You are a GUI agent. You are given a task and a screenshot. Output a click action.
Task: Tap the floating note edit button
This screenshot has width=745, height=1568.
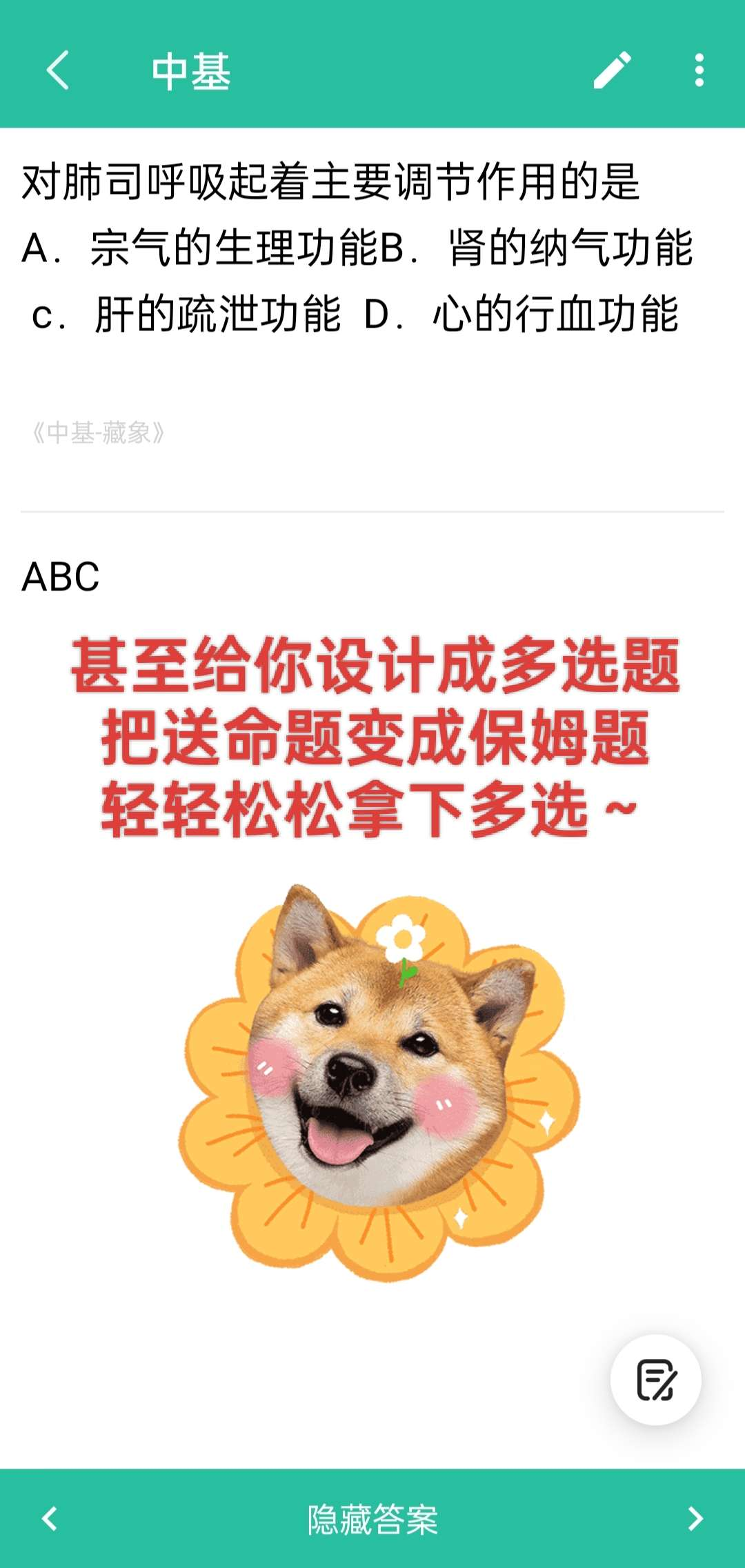pos(655,1380)
